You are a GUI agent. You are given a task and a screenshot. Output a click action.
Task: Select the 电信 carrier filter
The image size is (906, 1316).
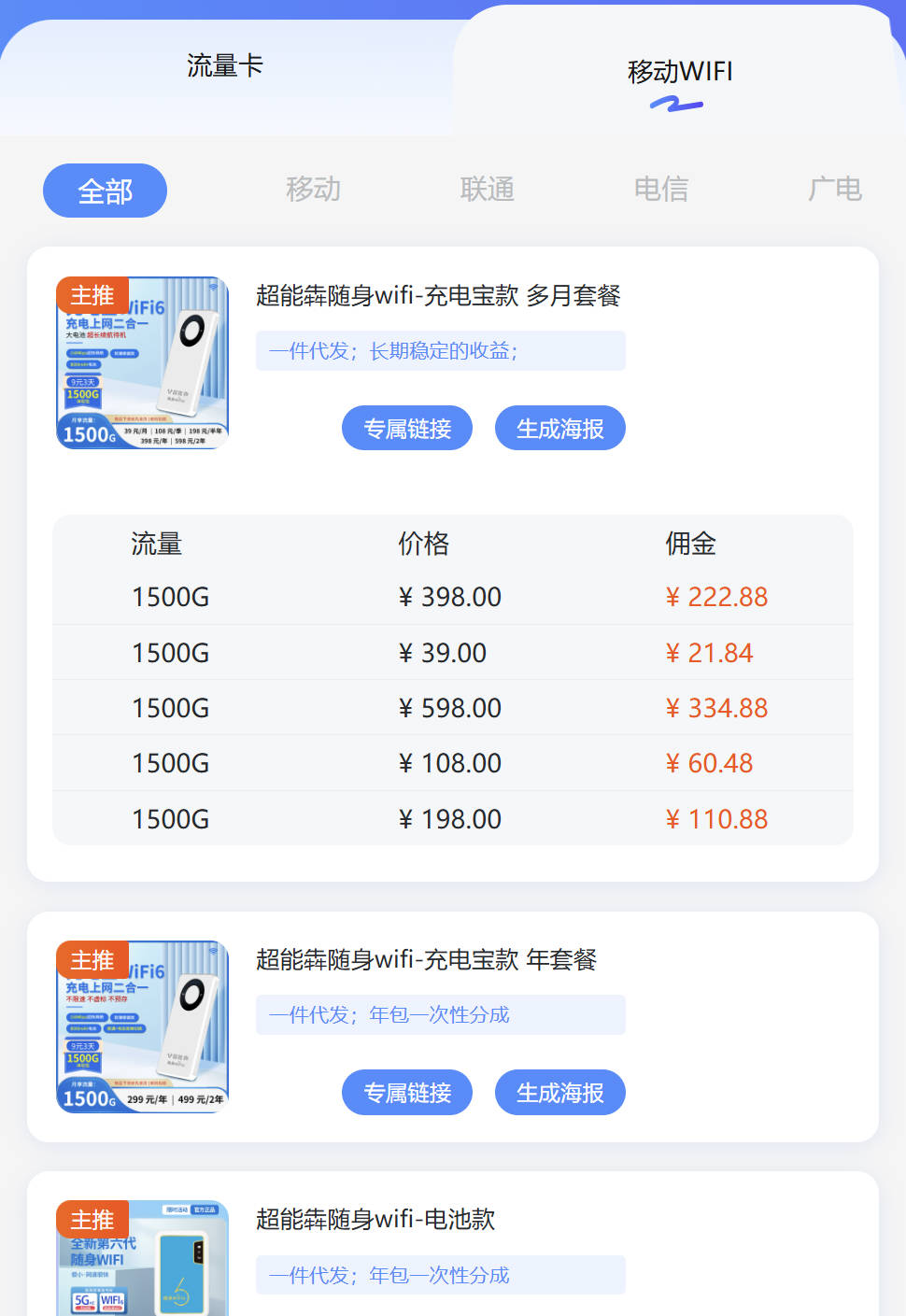(x=662, y=190)
